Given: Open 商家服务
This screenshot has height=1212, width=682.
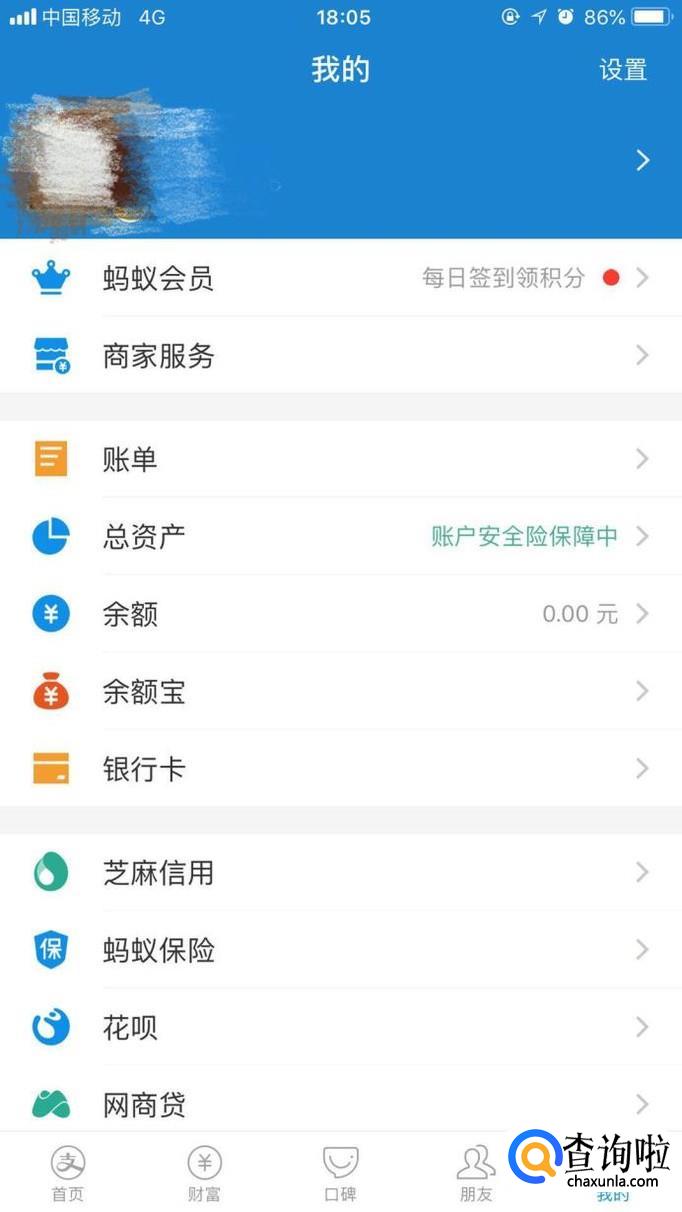Looking at the screenshot, I should coord(340,356).
